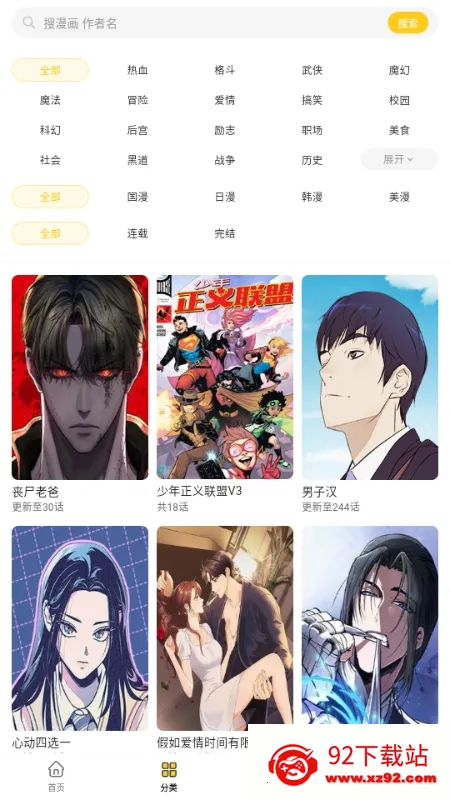Choose the 爱情 genre filter
Image resolution: width=450 pixels, height=800 pixels.
(224, 100)
